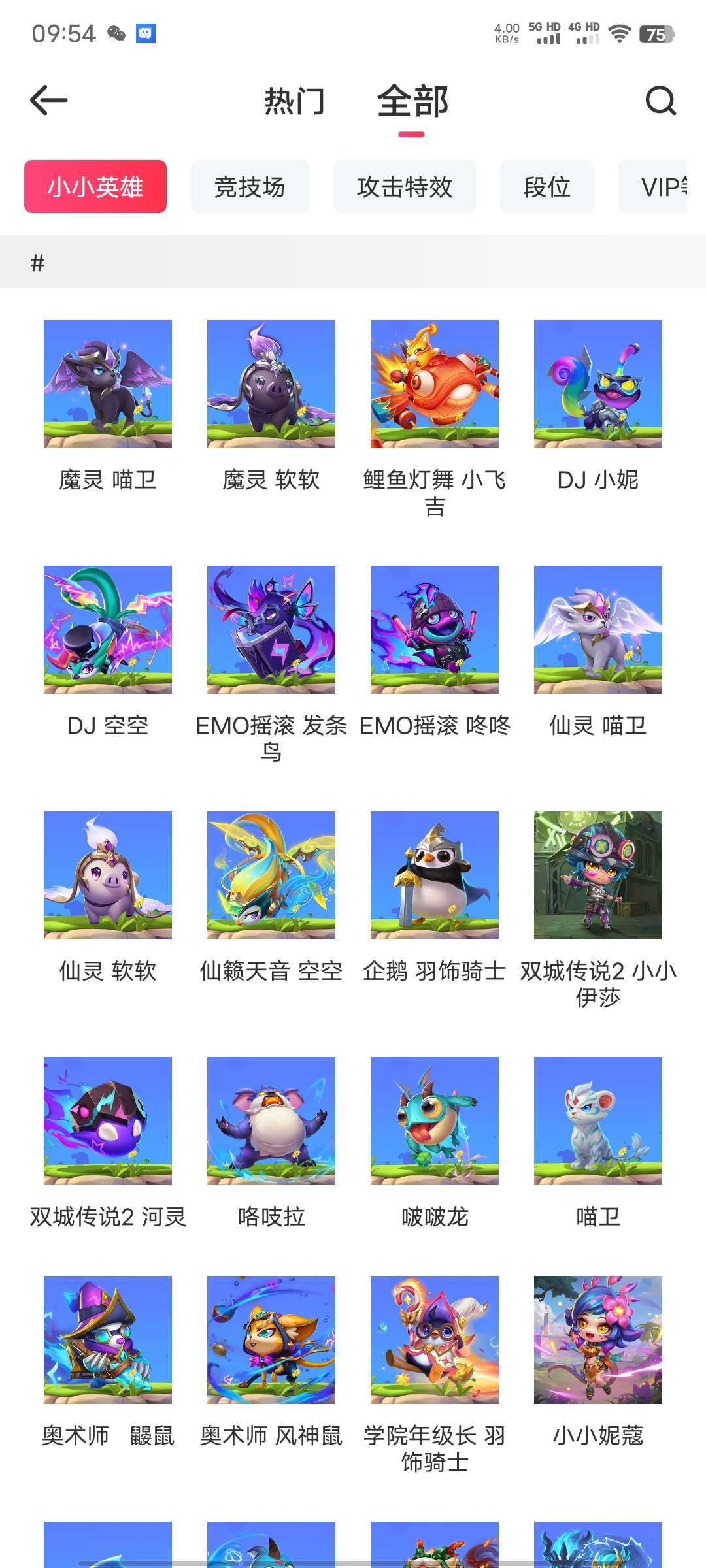Go back using the arrow icon
Screen dimensions: 706x1568
pyautogui.click(x=49, y=101)
